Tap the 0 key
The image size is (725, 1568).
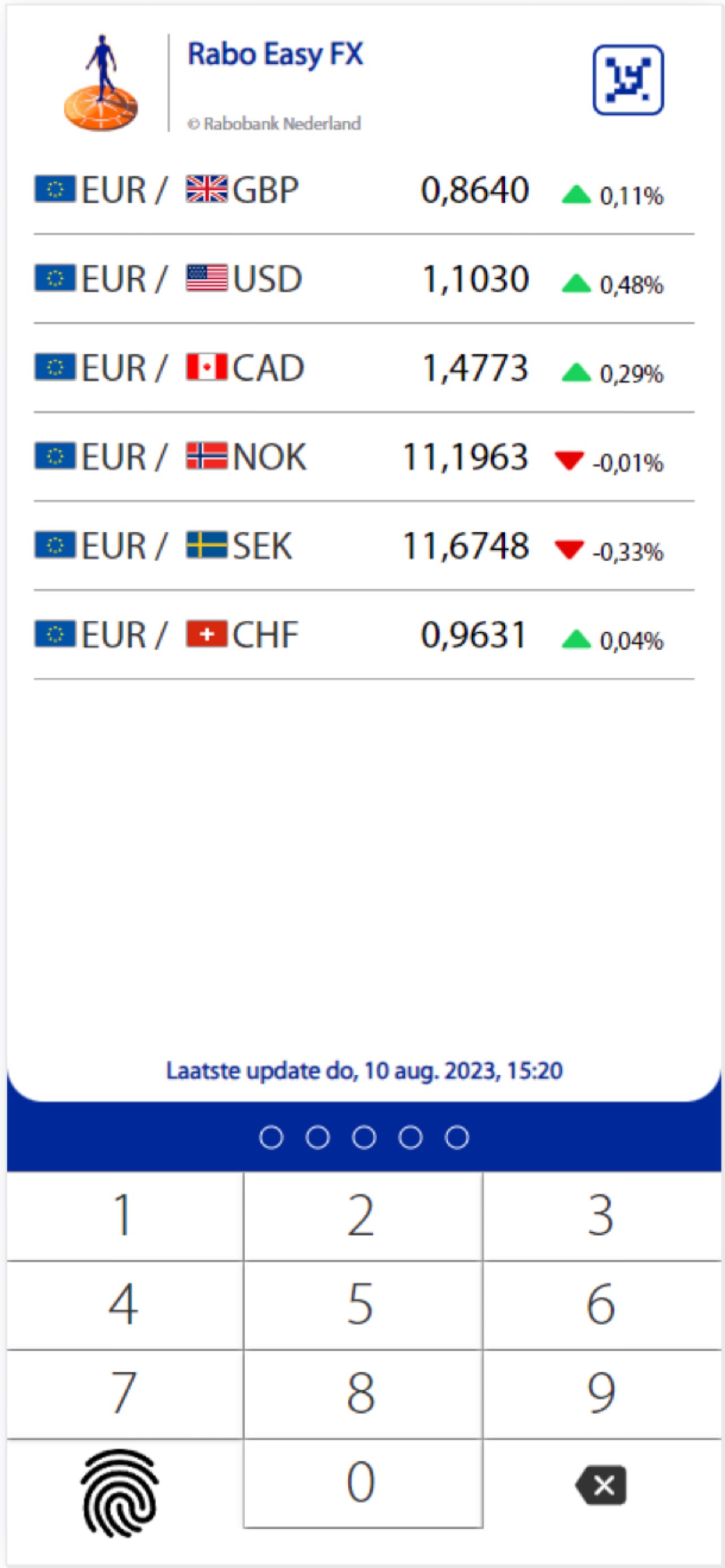364,1483
